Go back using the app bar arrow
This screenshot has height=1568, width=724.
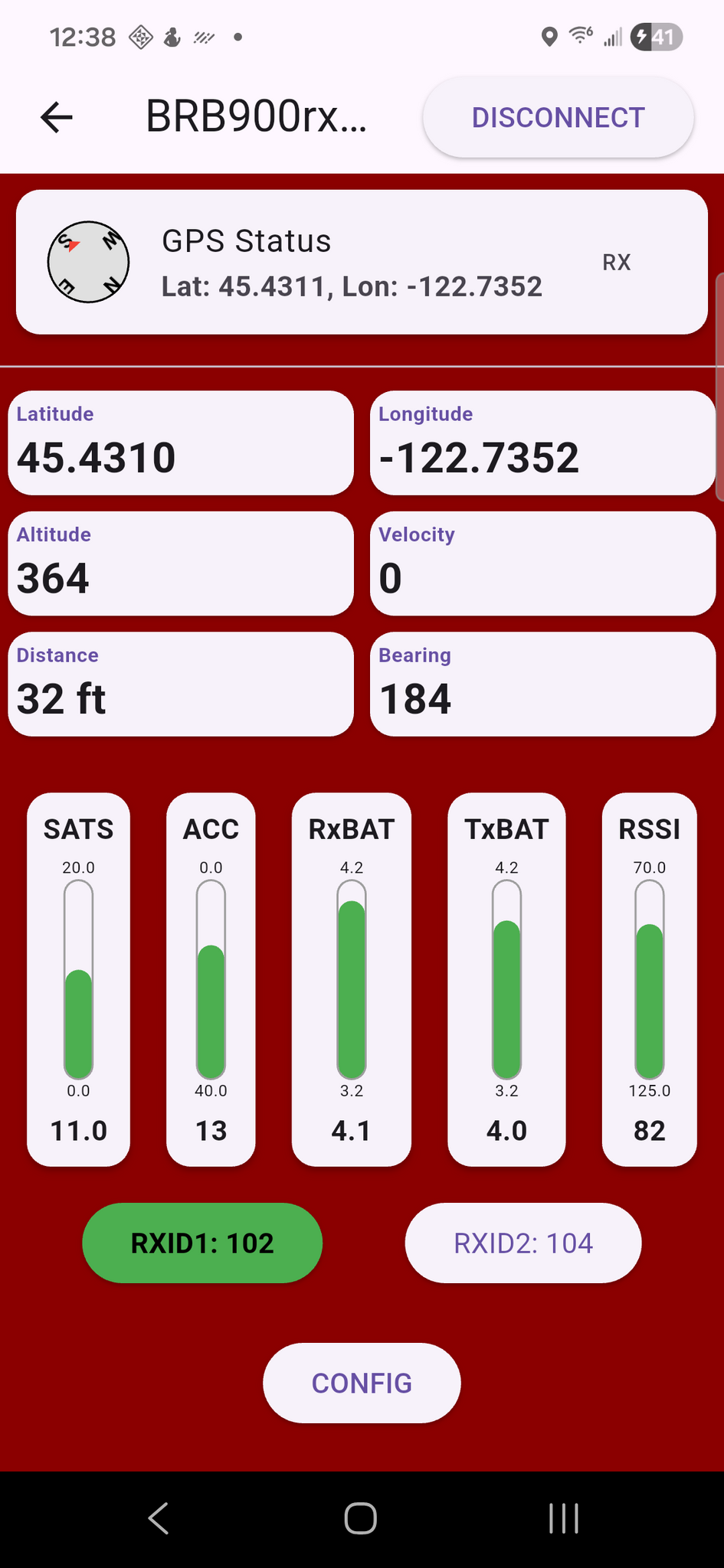click(x=57, y=118)
